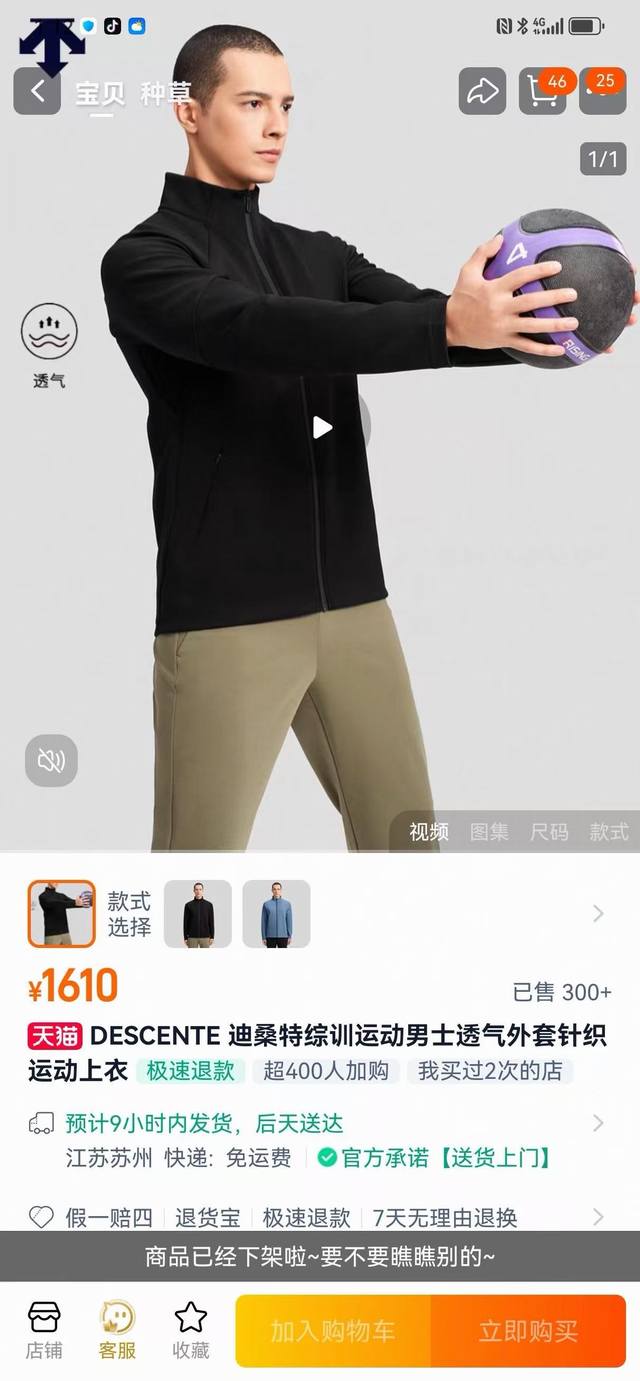Viewport: 640px width, 1381px height.
Task: Open delivery details for 预计9小时内发货
Action: [x=598, y=1123]
